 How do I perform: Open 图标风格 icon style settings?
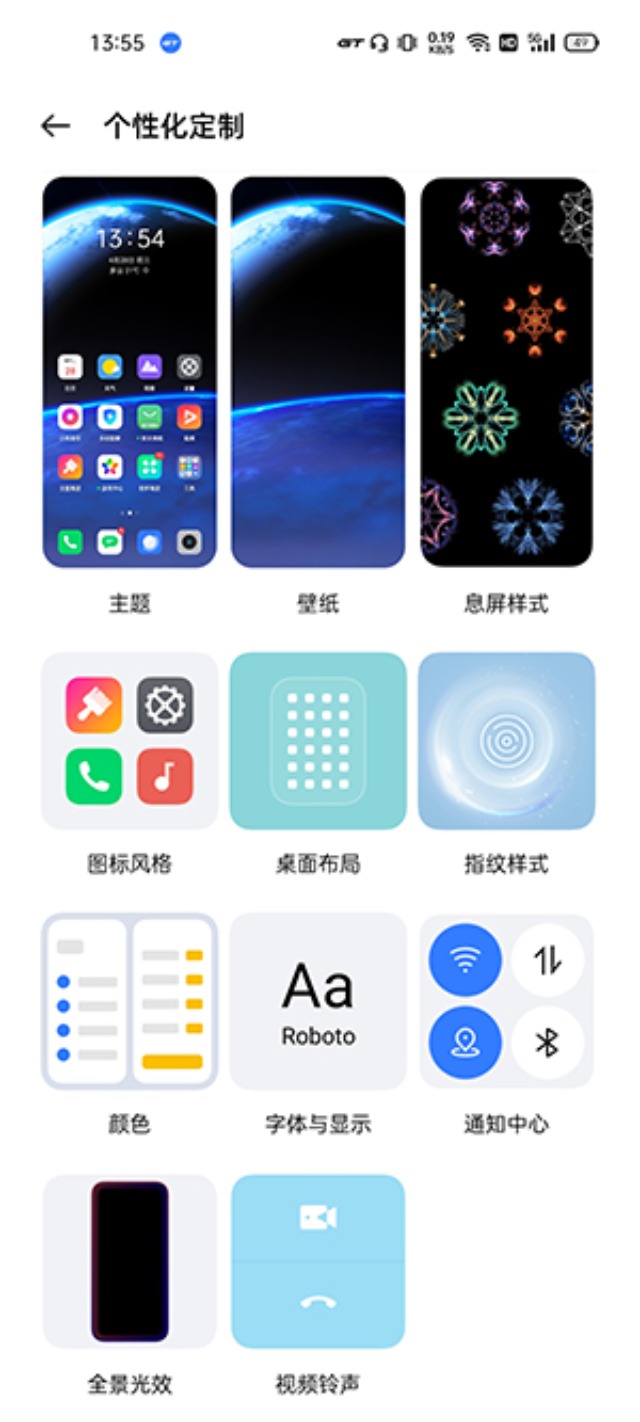point(129,741)
